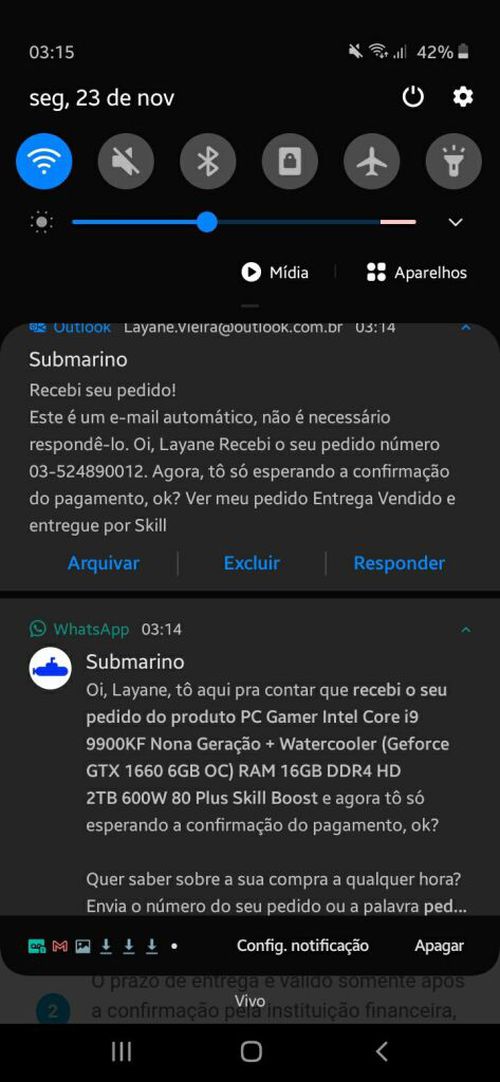Screen dimensions: 500x1082
Task: Open Config. notificação settings
Action: (303, 945)
